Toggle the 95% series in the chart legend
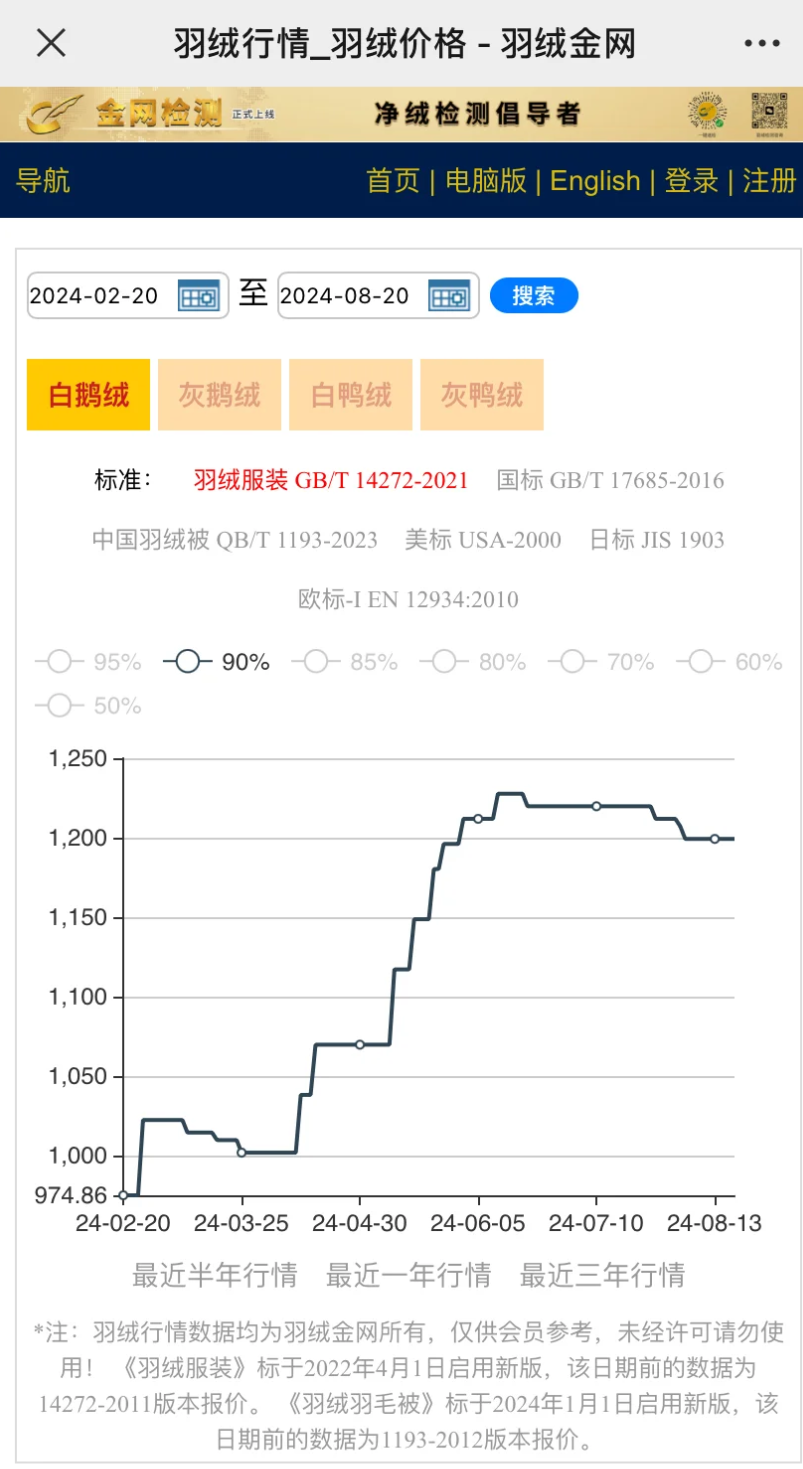This screenshot has height=1469, width=803. [88, 662]
